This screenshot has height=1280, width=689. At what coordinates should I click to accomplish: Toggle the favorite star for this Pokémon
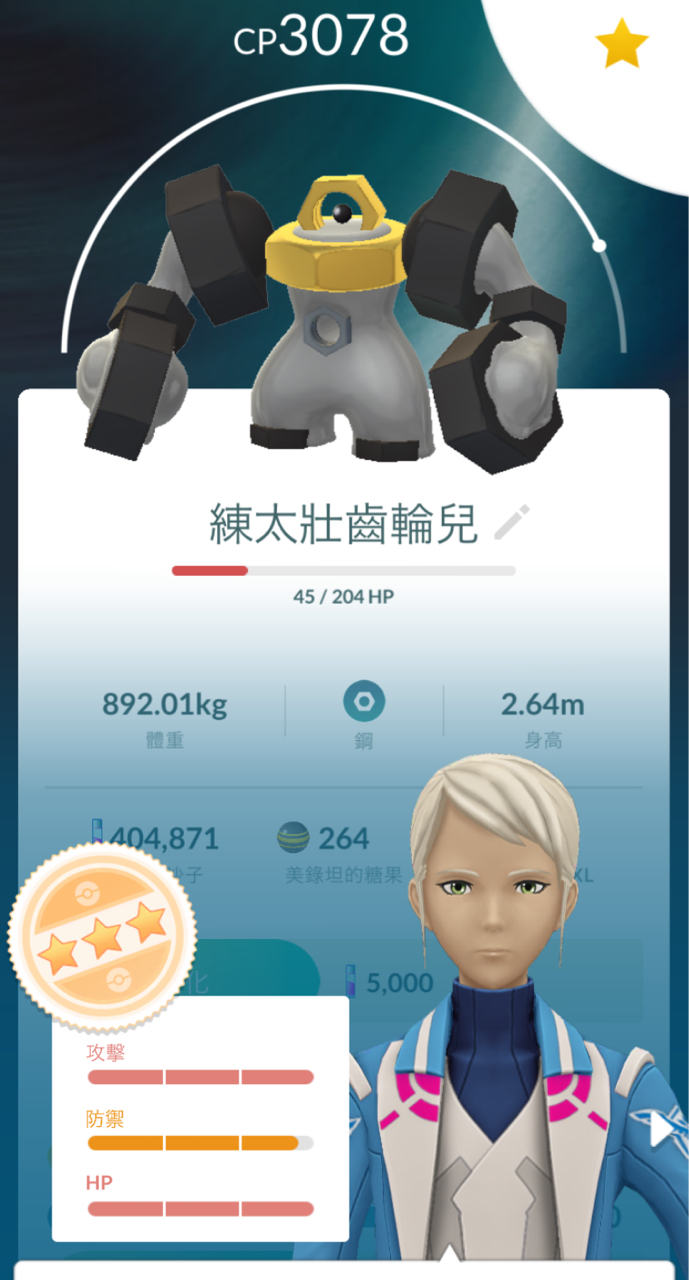tap(621, 44)
